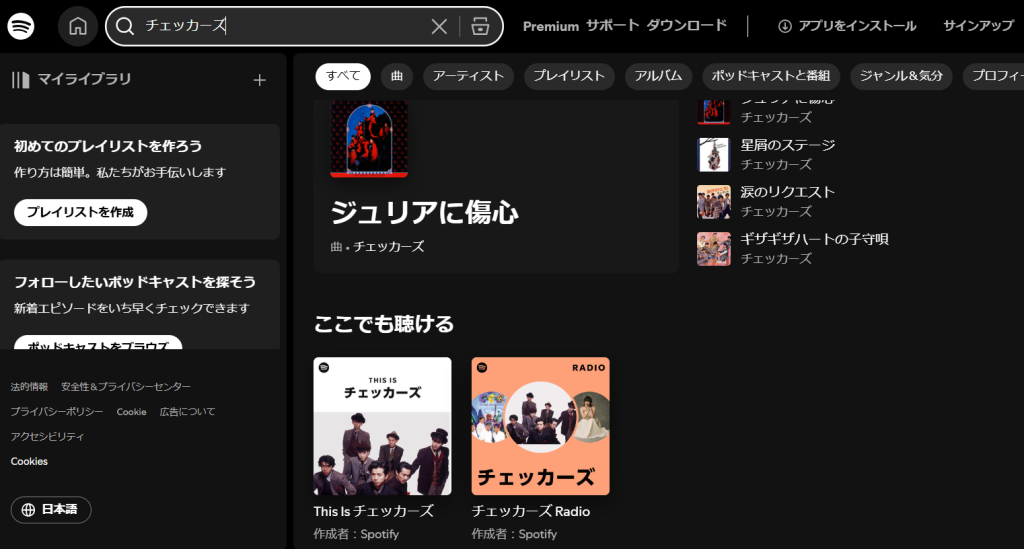Show アルバム results
This screenshot has width=1024, height=549.
(658, 76)
